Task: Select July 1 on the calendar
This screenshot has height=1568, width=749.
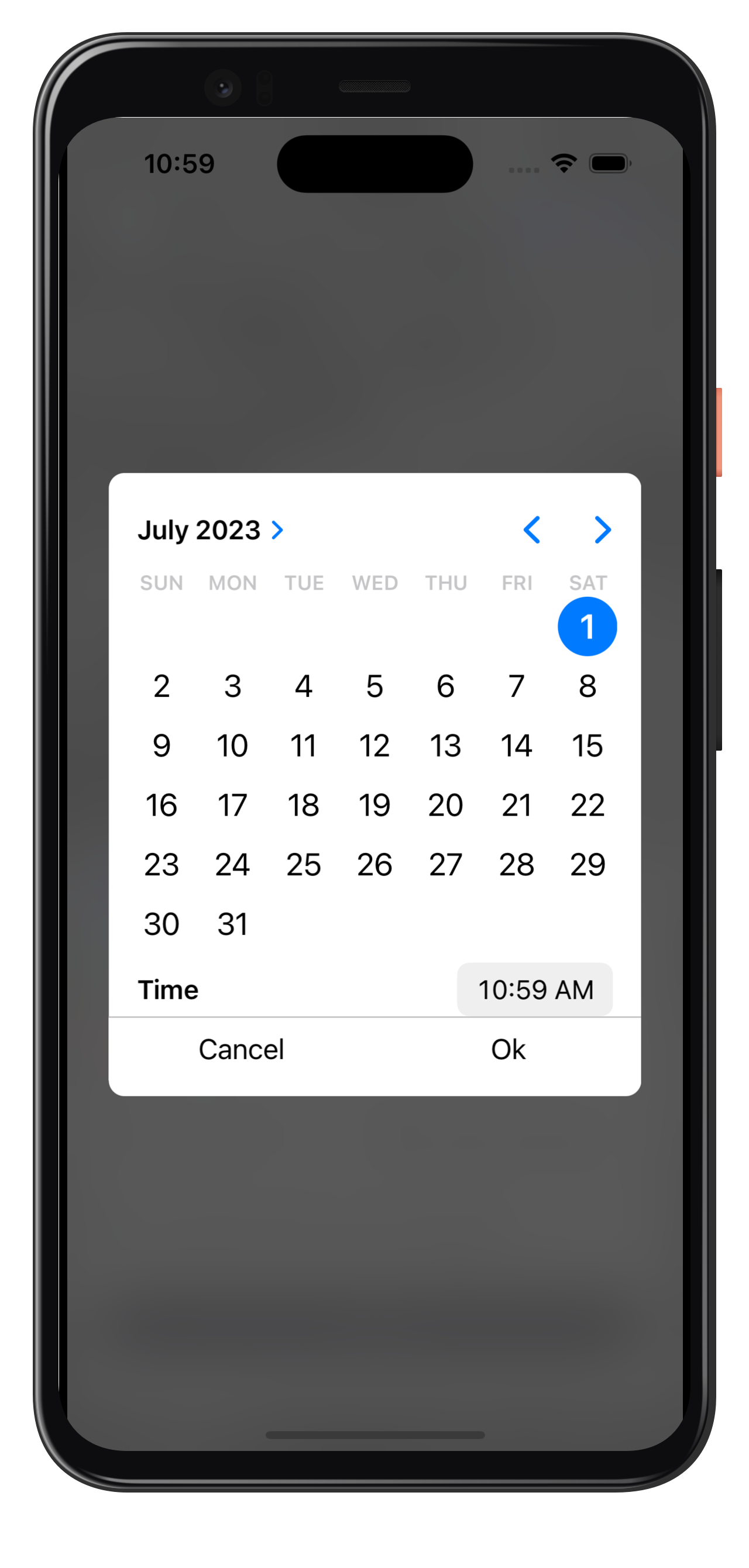Action: point(587,627)
